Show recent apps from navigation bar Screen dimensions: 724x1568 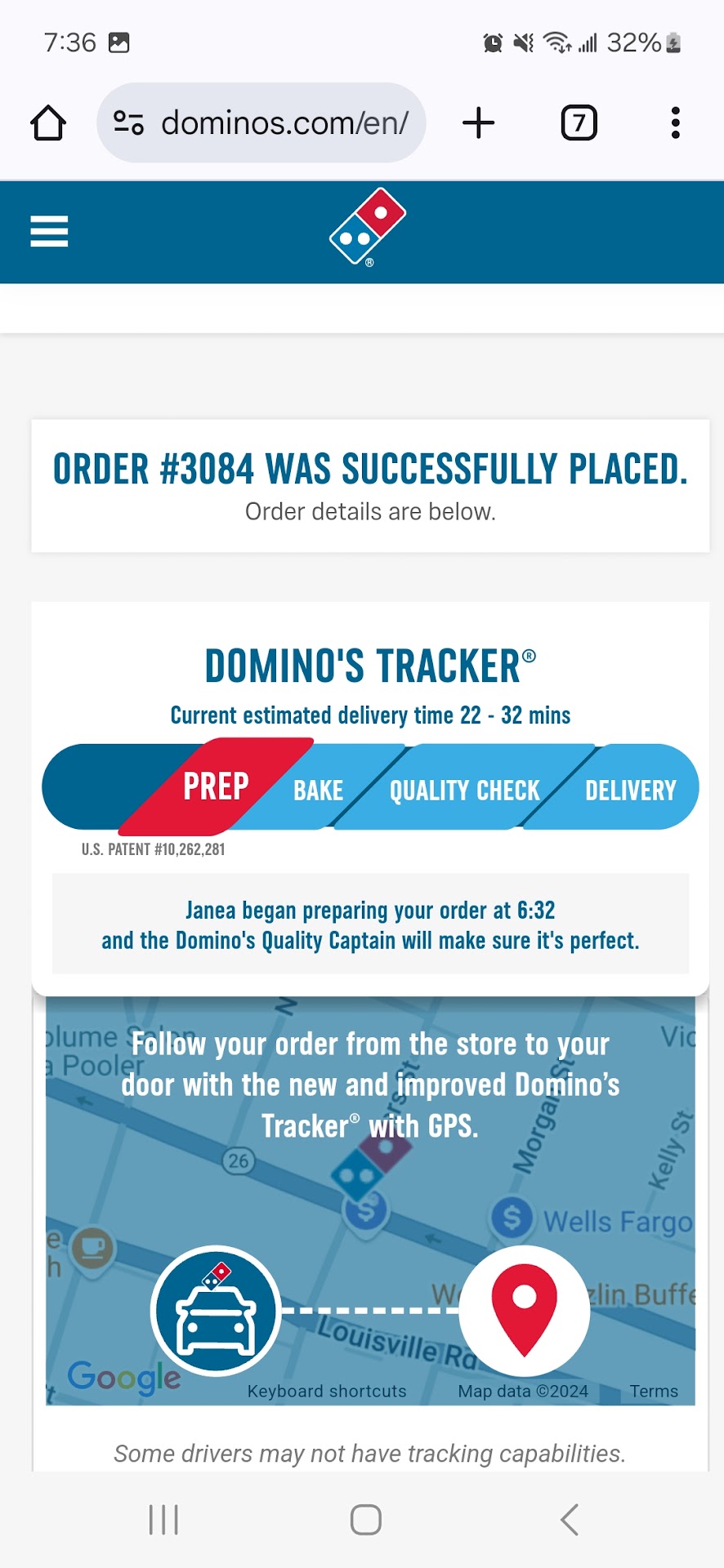[163, 1520]
